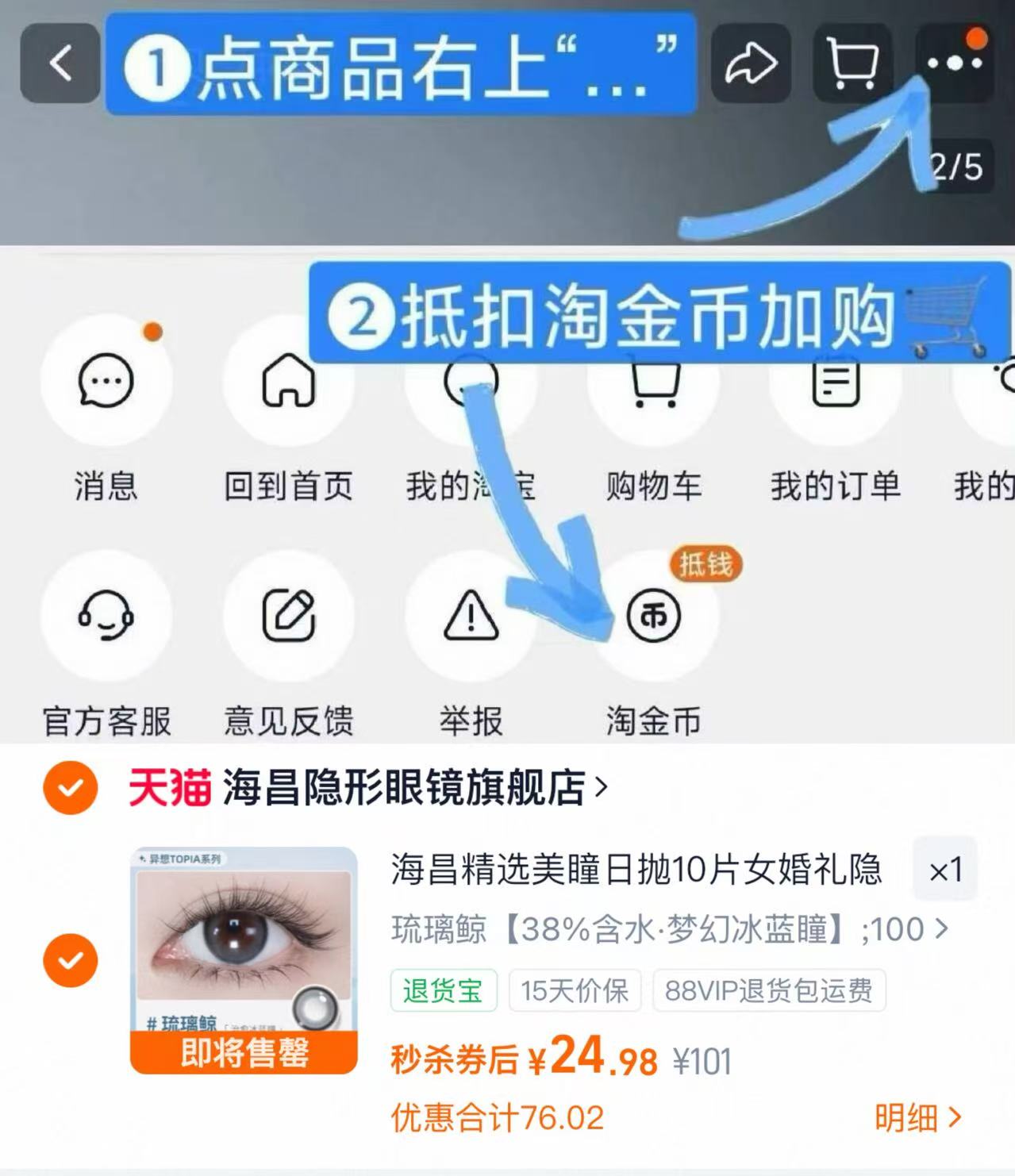Open the "..." more options menu
1015x1176 pixels.
[952, 62]
